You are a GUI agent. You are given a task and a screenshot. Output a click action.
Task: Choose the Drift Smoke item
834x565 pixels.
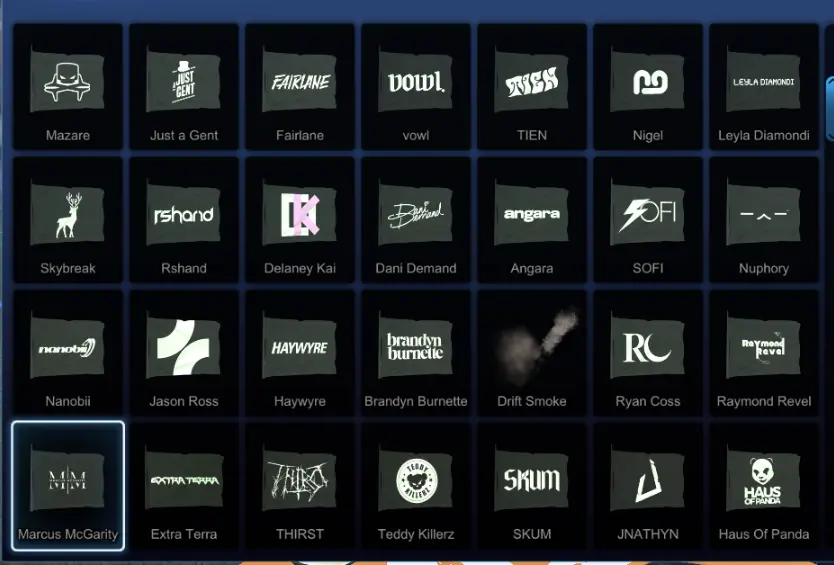tap(532, 352)
